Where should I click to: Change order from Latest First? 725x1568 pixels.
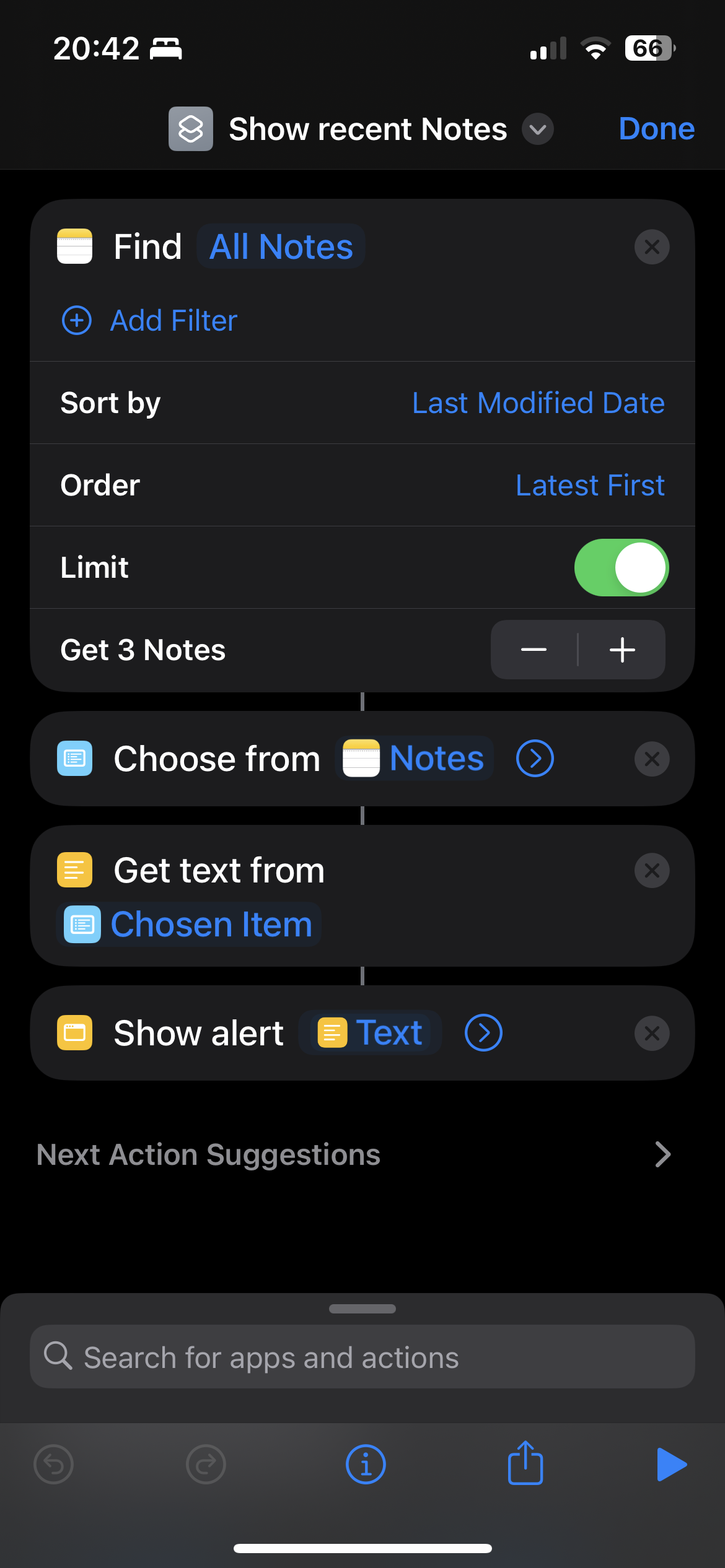589,486
